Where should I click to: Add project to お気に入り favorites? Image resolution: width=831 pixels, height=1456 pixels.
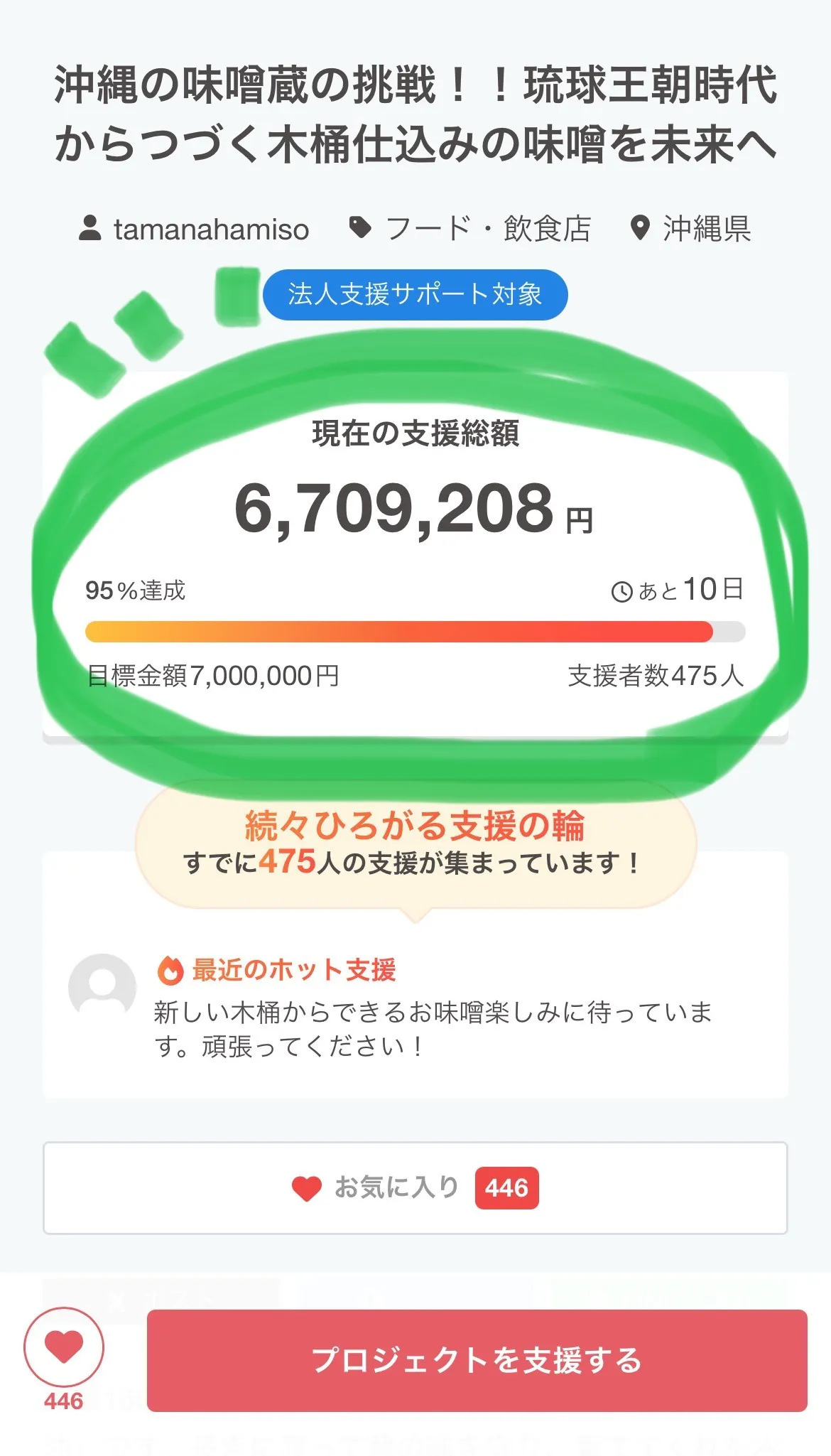[415, 1188]
